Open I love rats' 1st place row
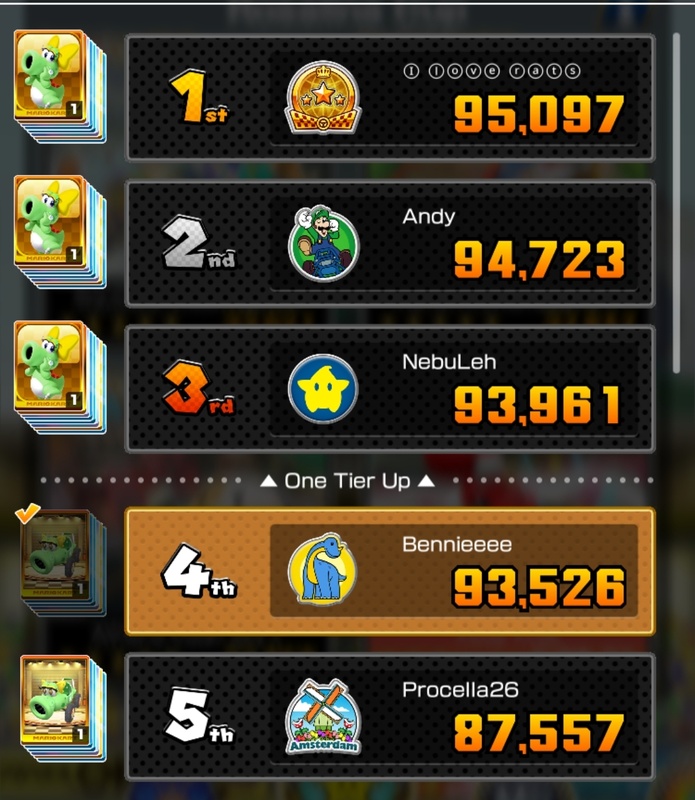695x800 pixels. 390,97
